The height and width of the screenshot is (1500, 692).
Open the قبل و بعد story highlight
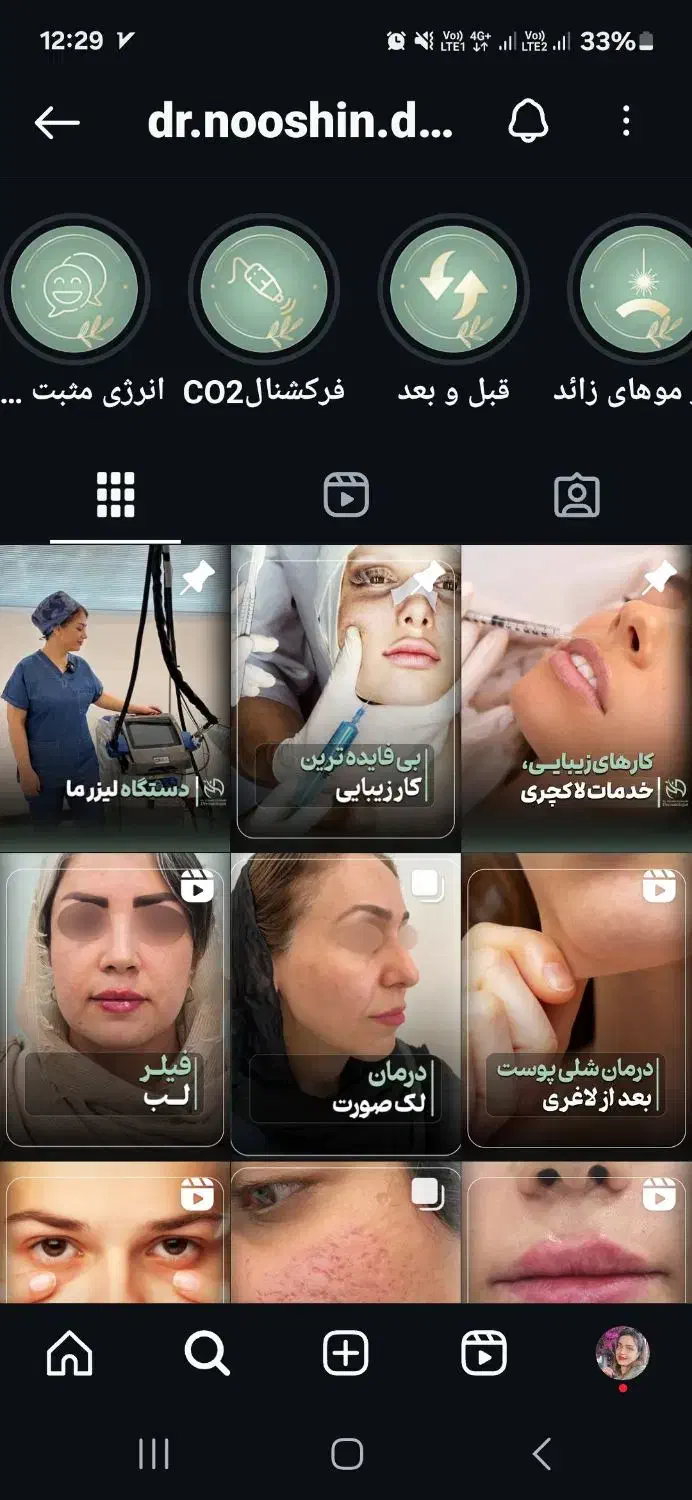(453, 290)
